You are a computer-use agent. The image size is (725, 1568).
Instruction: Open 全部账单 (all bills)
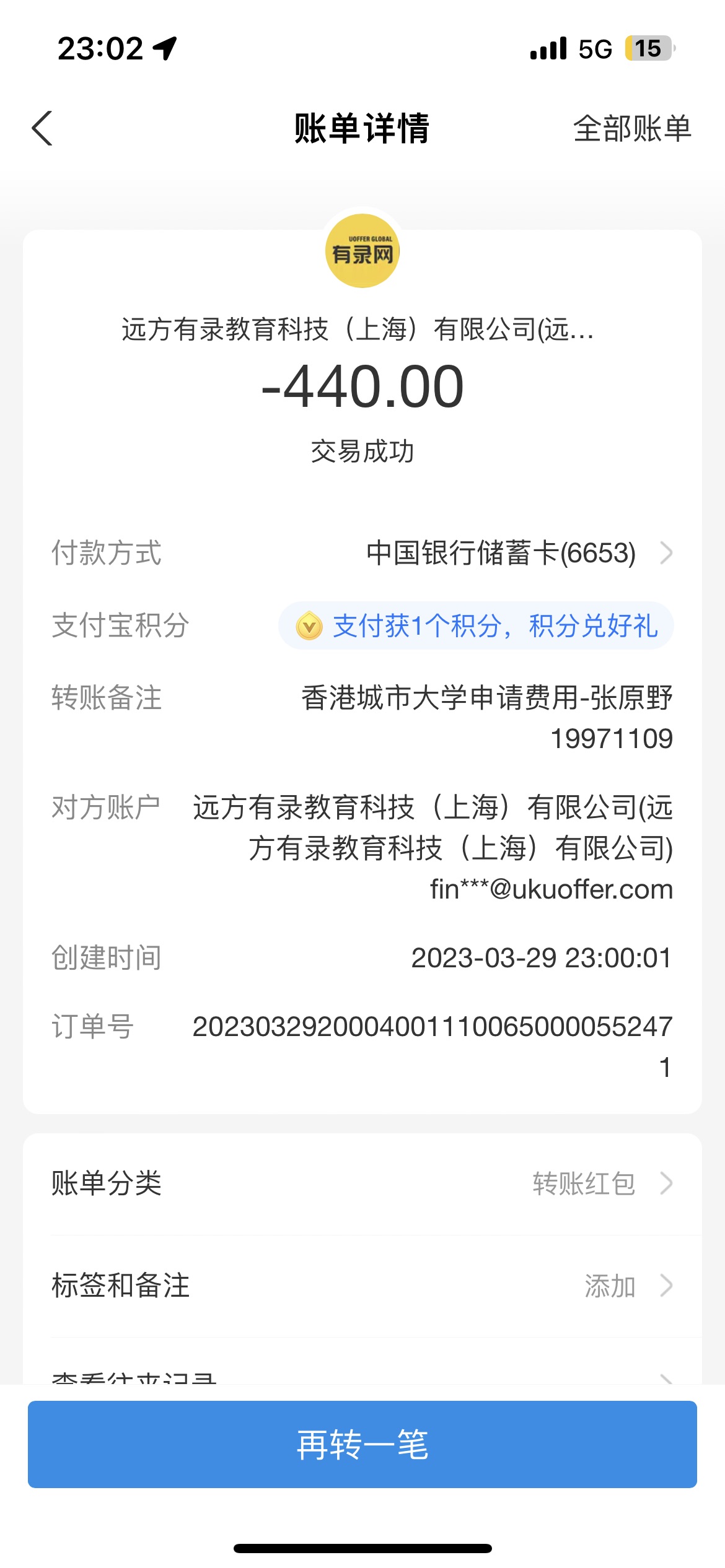tap(631, 129)
